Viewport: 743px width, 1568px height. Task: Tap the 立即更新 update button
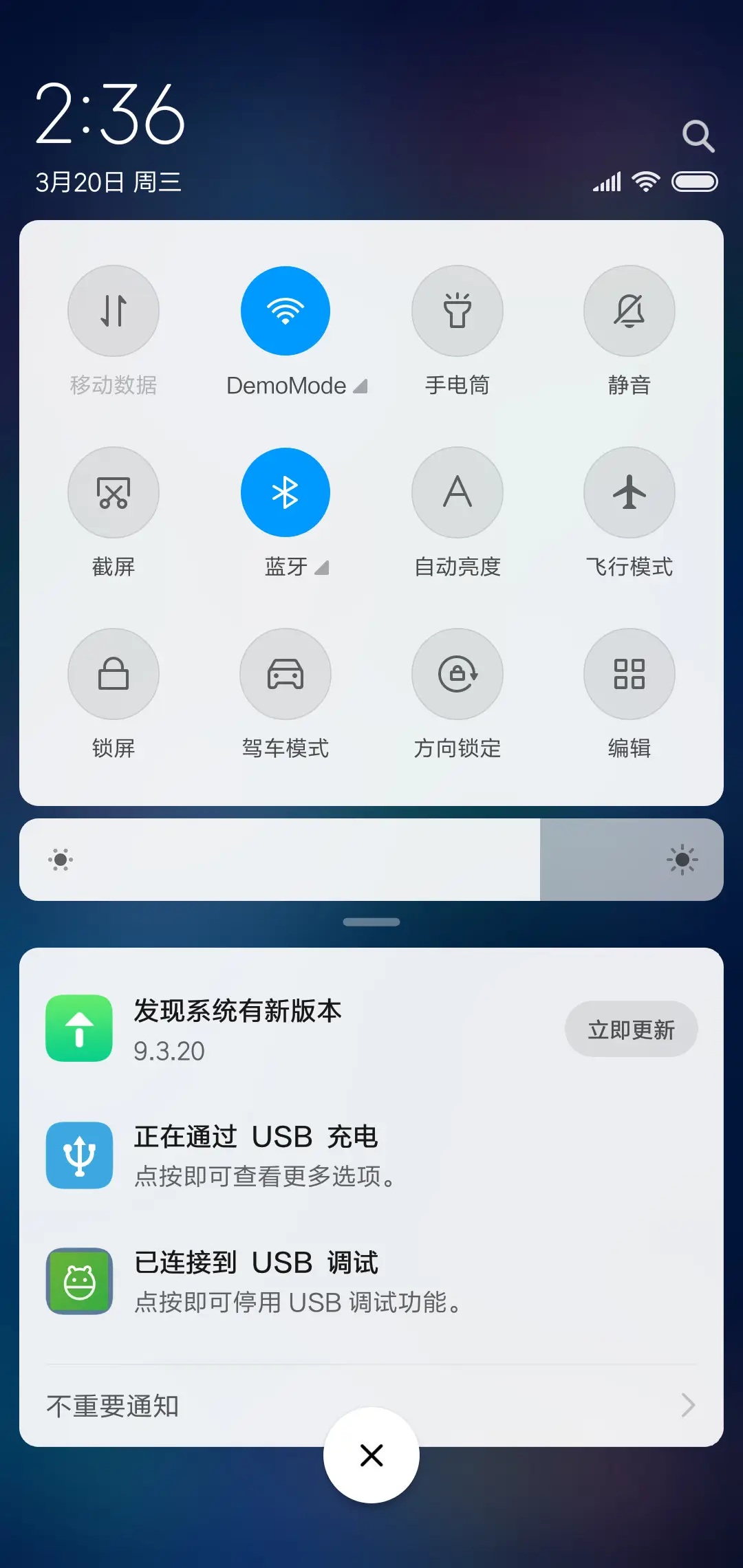(632, 1029)
